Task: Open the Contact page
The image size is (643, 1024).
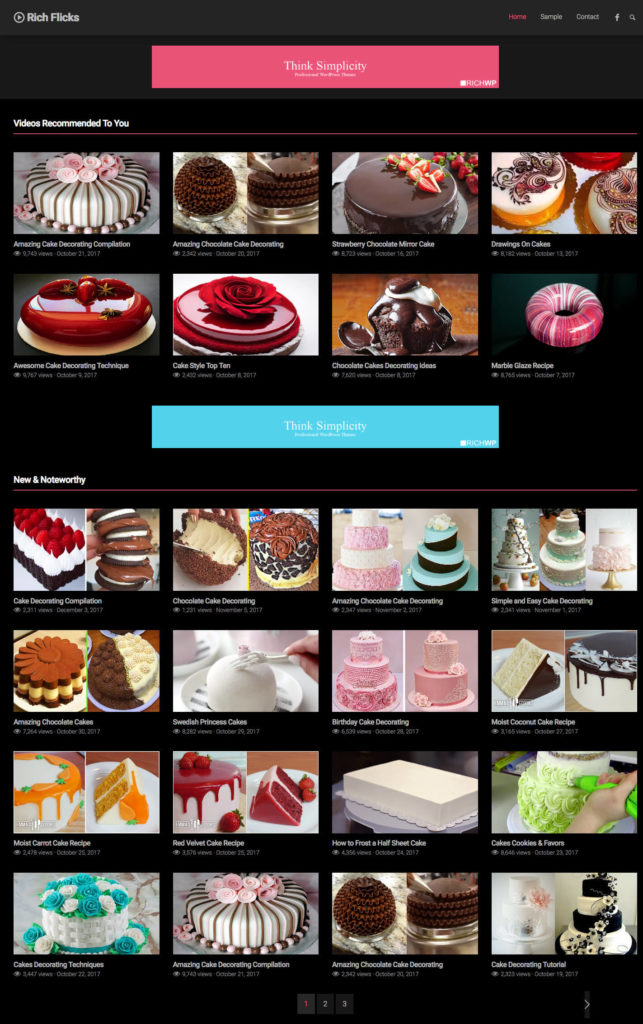Action: 588,17
